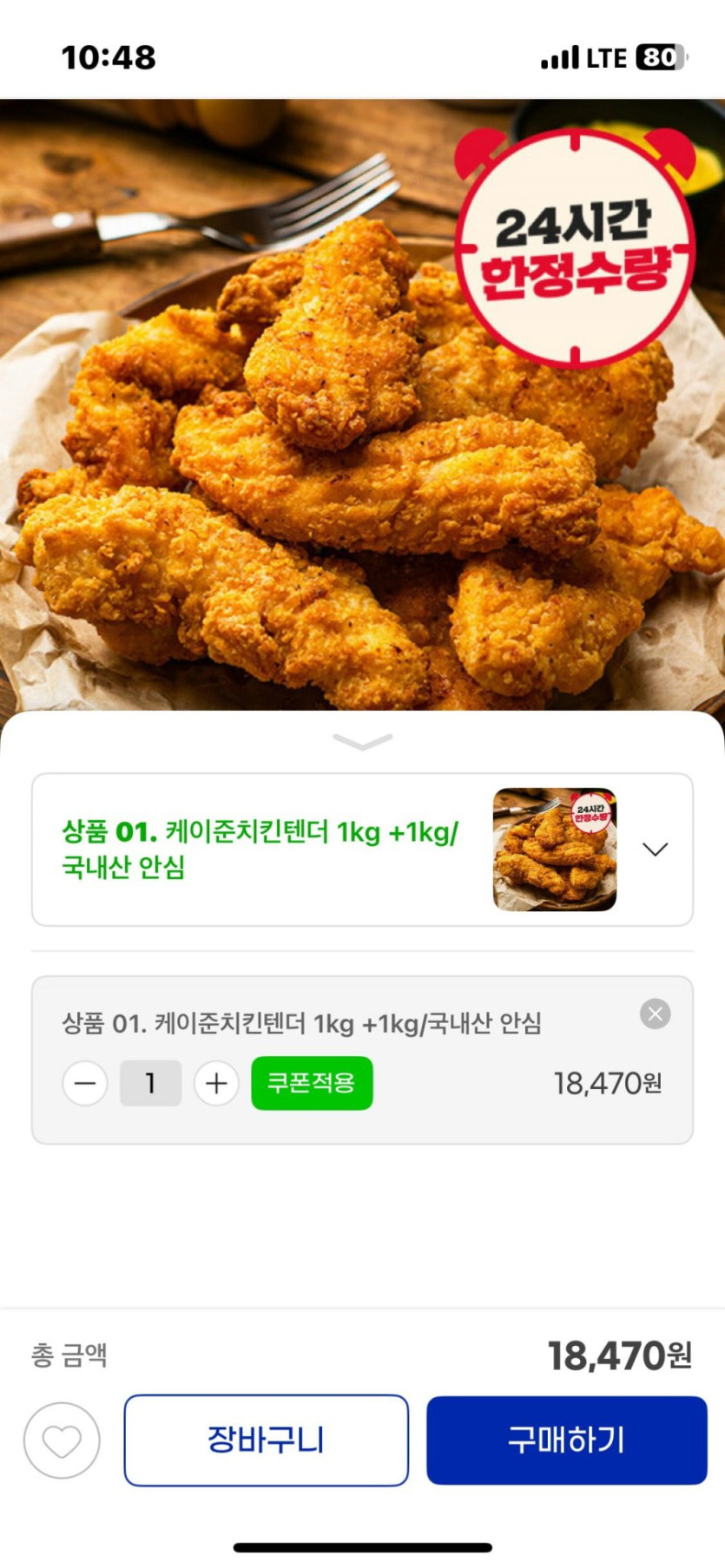
Task: Buy now with 구매하기
Action: [x=566, y=1440]
